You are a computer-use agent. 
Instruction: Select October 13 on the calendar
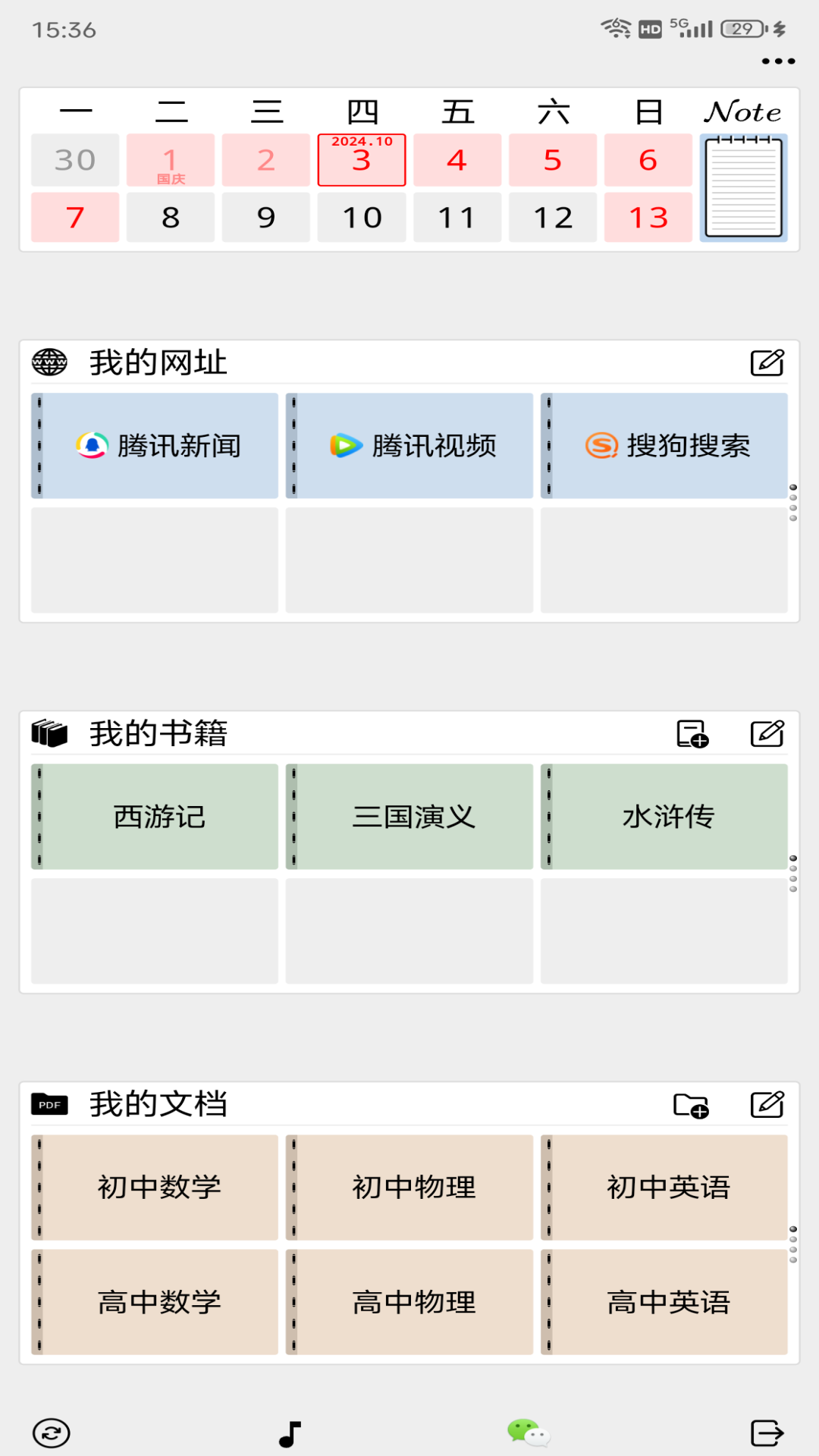coord(648,218)
